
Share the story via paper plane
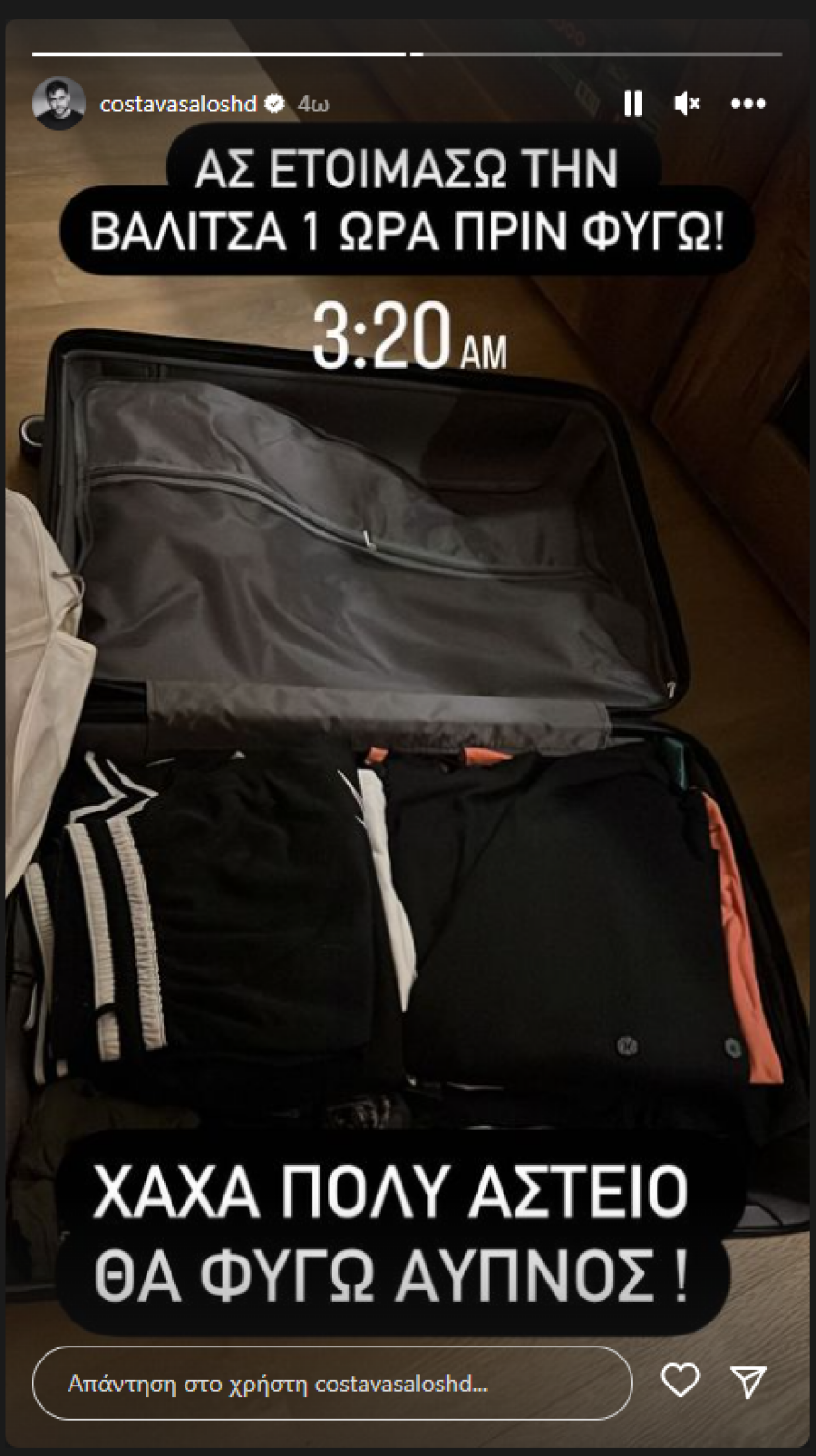click(x=747, y=1381)
